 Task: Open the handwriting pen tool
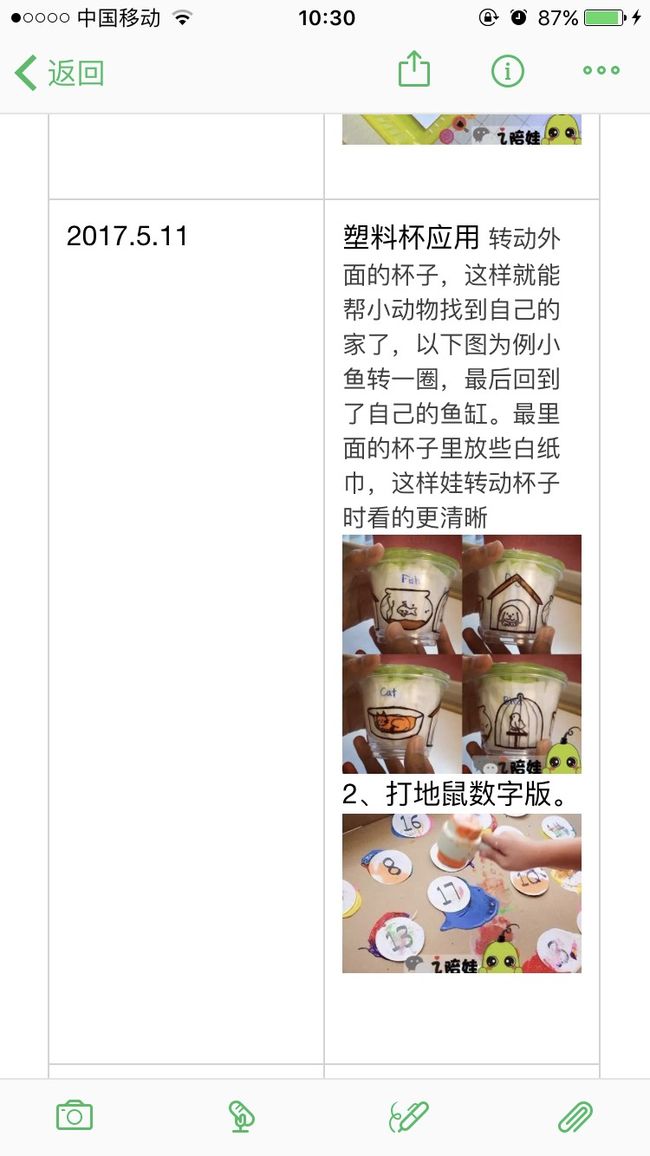coord(408,1116)
